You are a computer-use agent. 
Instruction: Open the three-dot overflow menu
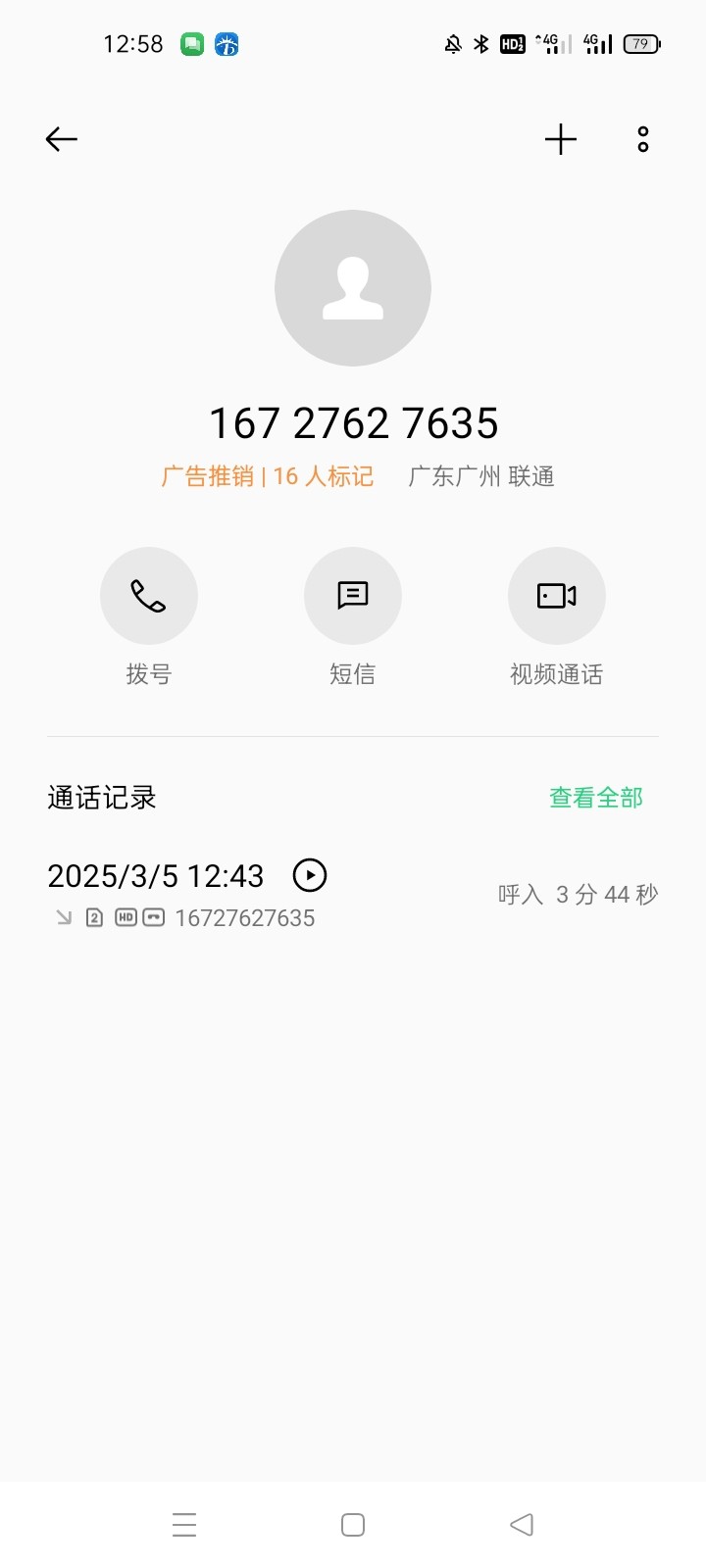[x=643, y=139]
